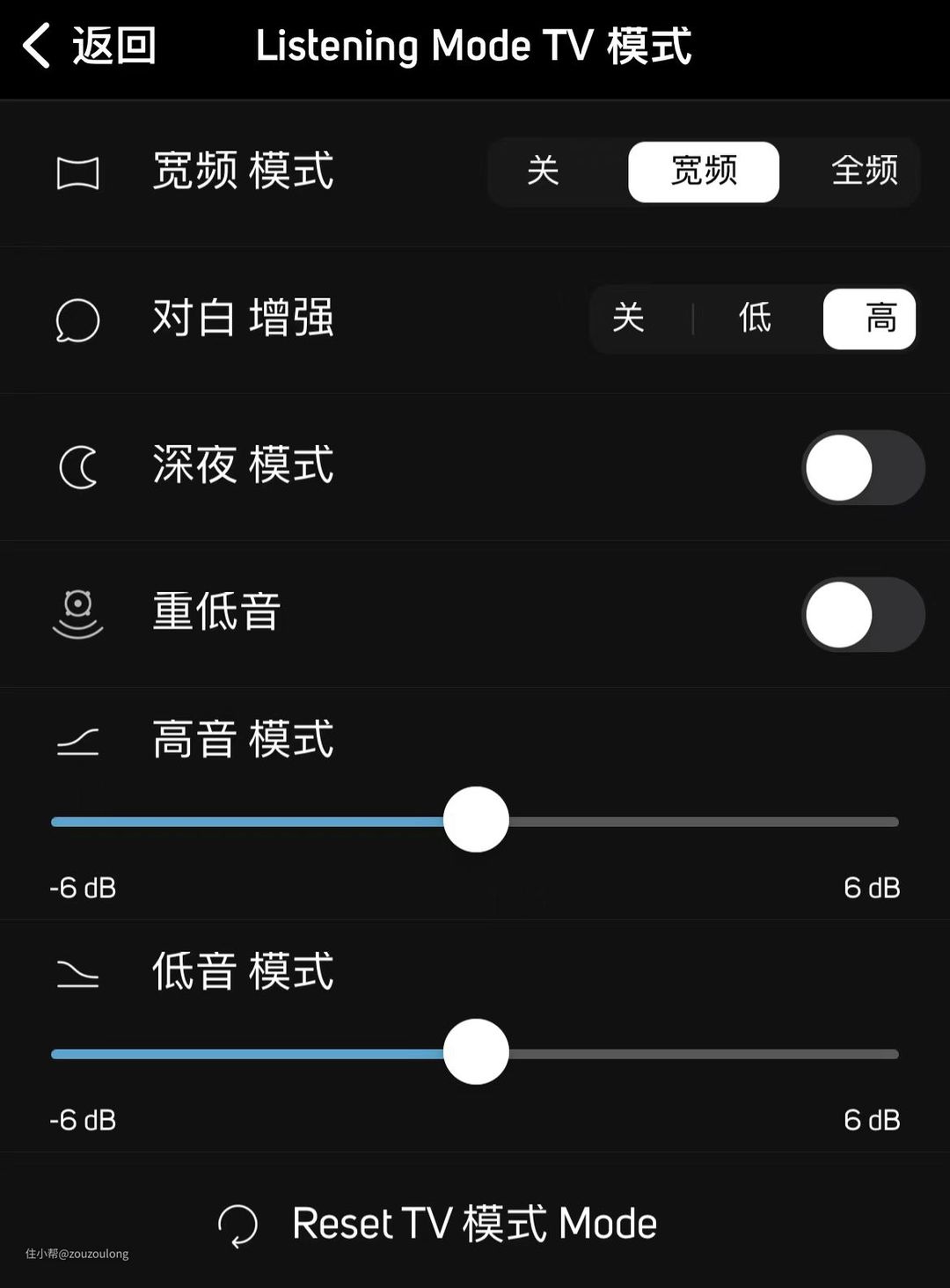Toggle the 重低音 switch
Screen dimensions: 950x1288
point(862,614)
